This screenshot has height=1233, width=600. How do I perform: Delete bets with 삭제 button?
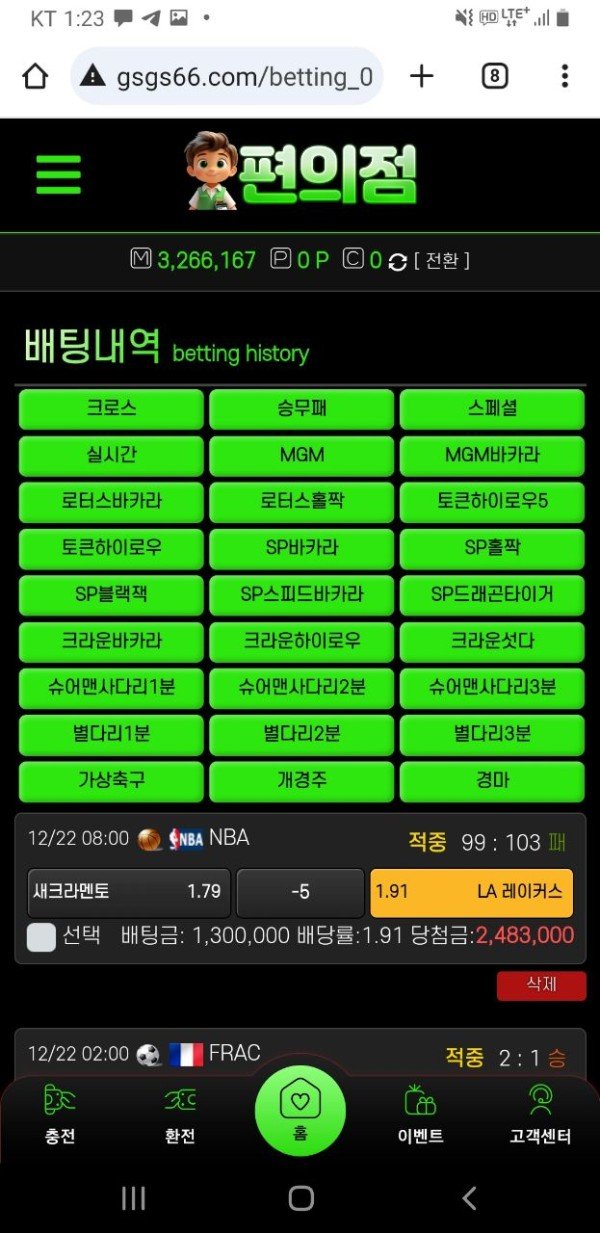coord(541,985)
